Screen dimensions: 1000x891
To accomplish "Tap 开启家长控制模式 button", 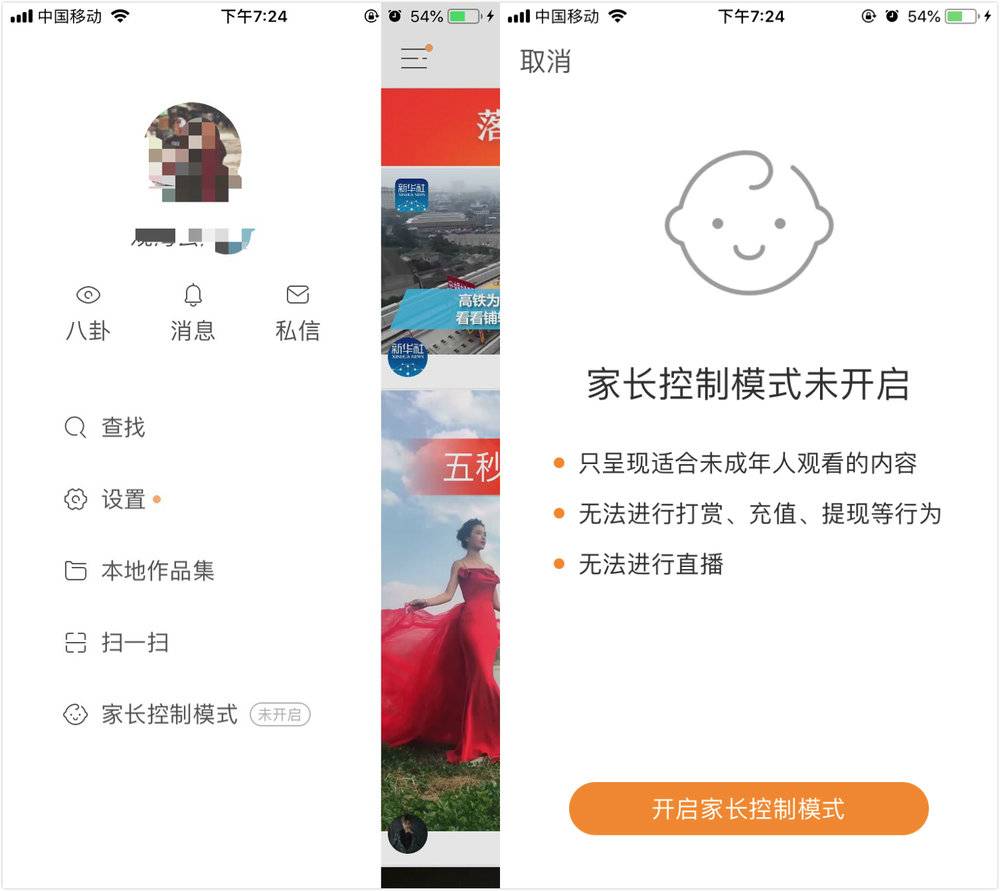I will pos(748,809).
